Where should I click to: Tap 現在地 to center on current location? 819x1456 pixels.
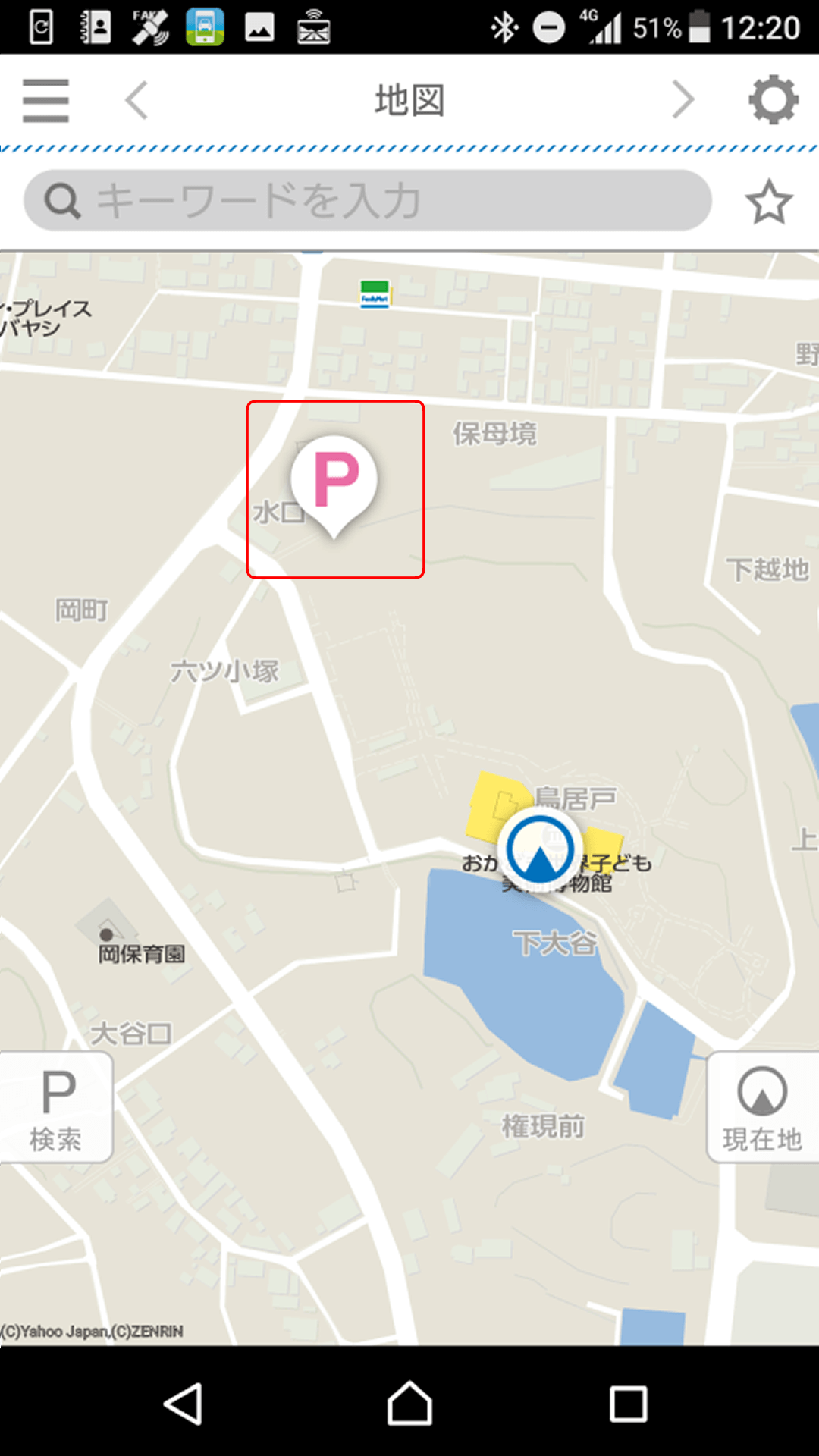tap(763, 1107)
